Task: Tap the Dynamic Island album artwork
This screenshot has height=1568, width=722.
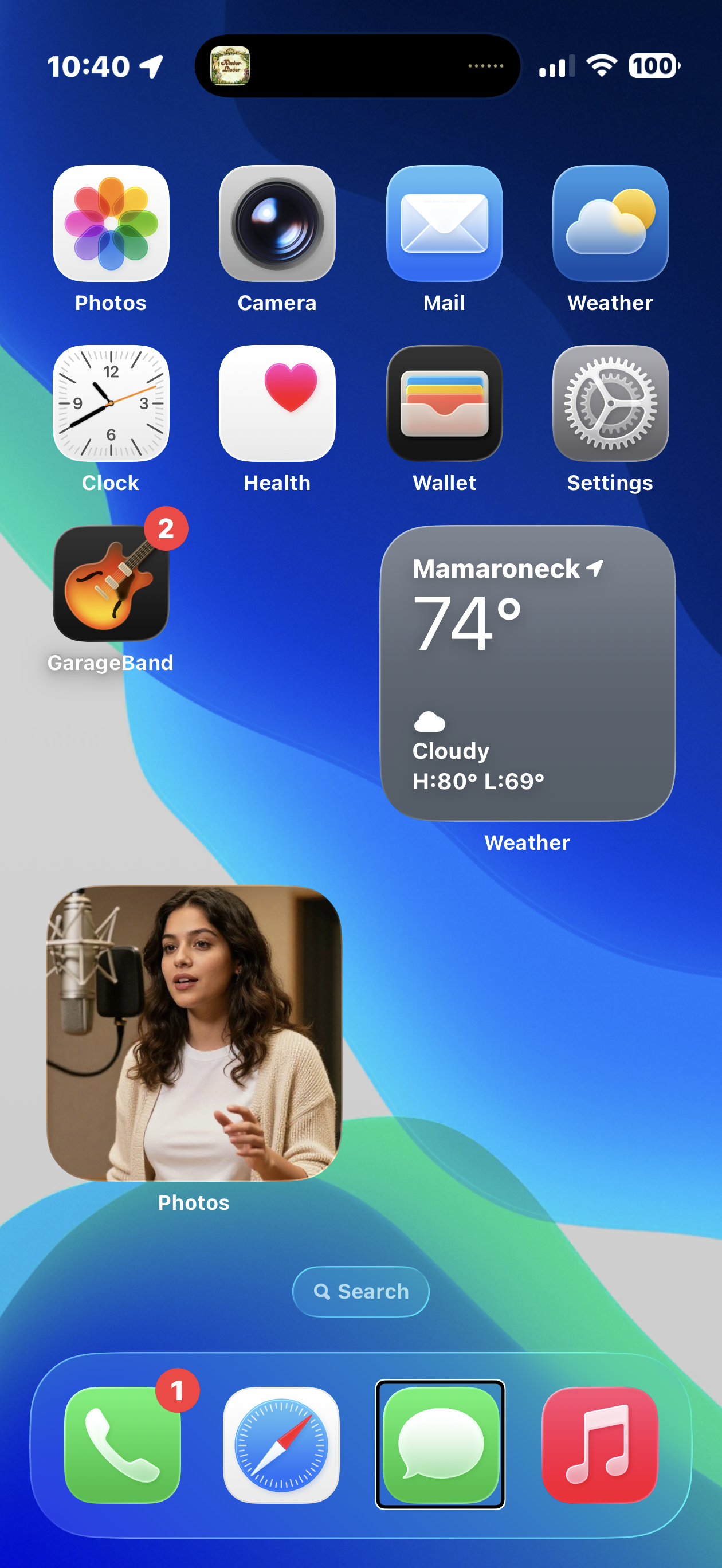Action: click(230, 66)
